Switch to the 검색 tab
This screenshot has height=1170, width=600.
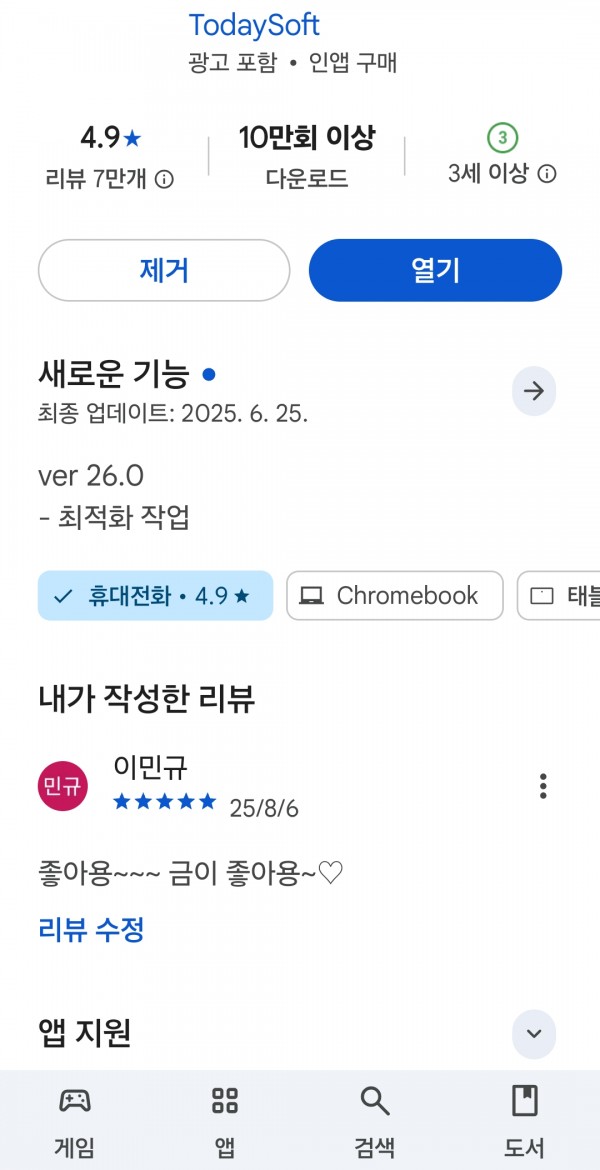click(x=375, y=1121)
